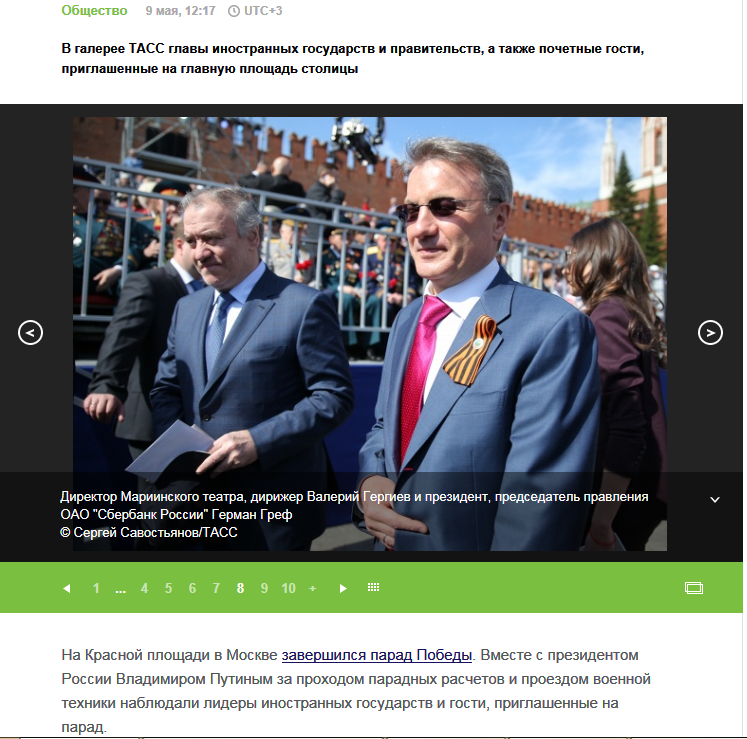Go to the previous gallery photo
Screen dimensions: 747x739
[31, 333]
